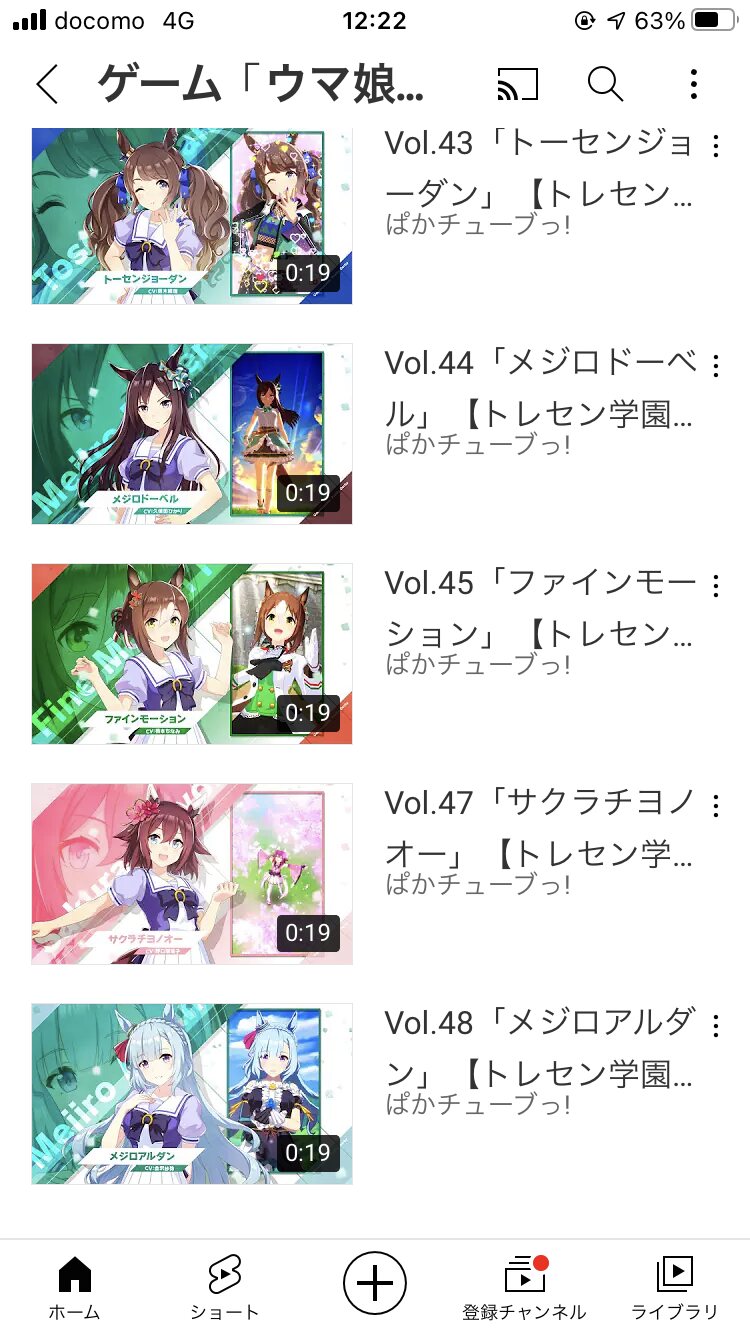This screenshot has width=750, height=1334.
Task: Switch to the 登録チャンネル tab
Action: coord(524,1288)
